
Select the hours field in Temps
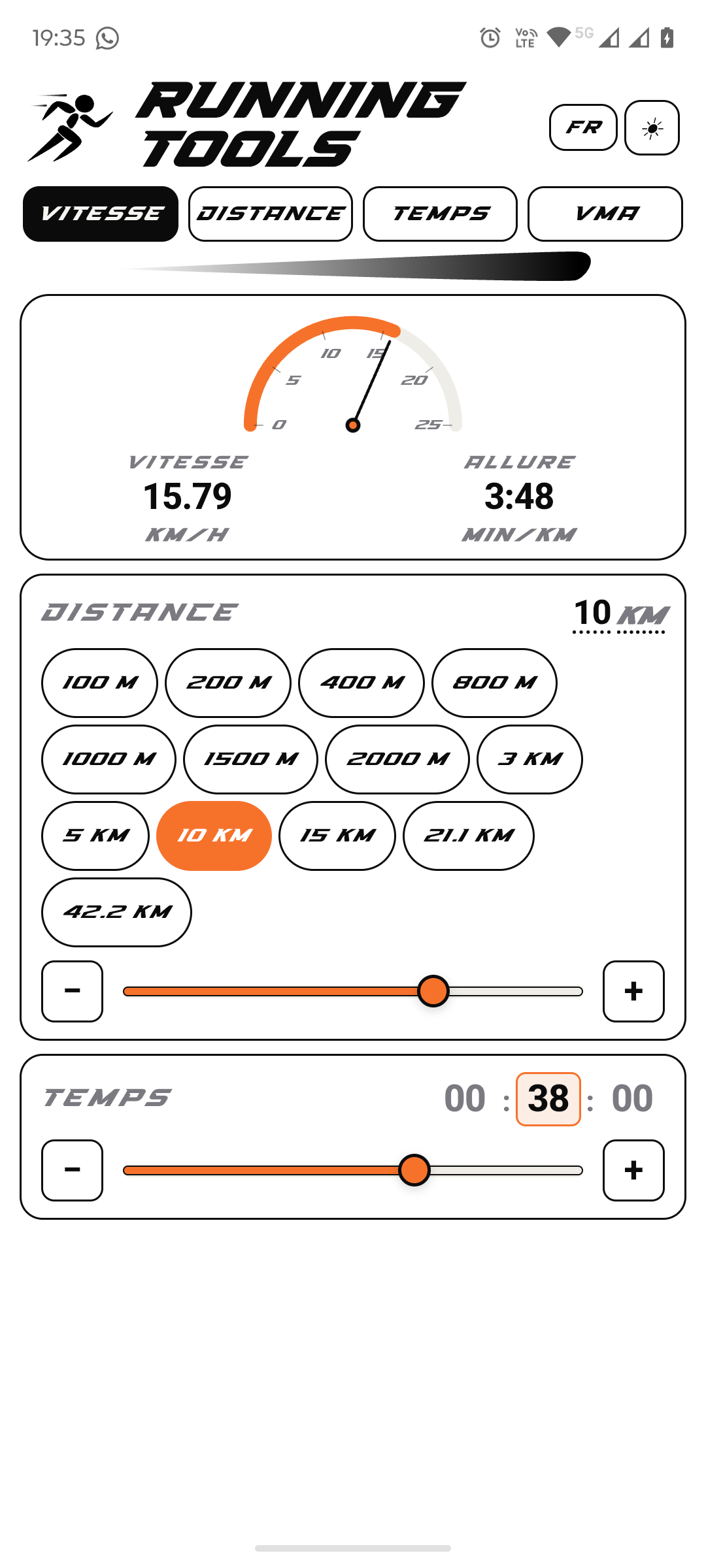(x=465, y=1098)
